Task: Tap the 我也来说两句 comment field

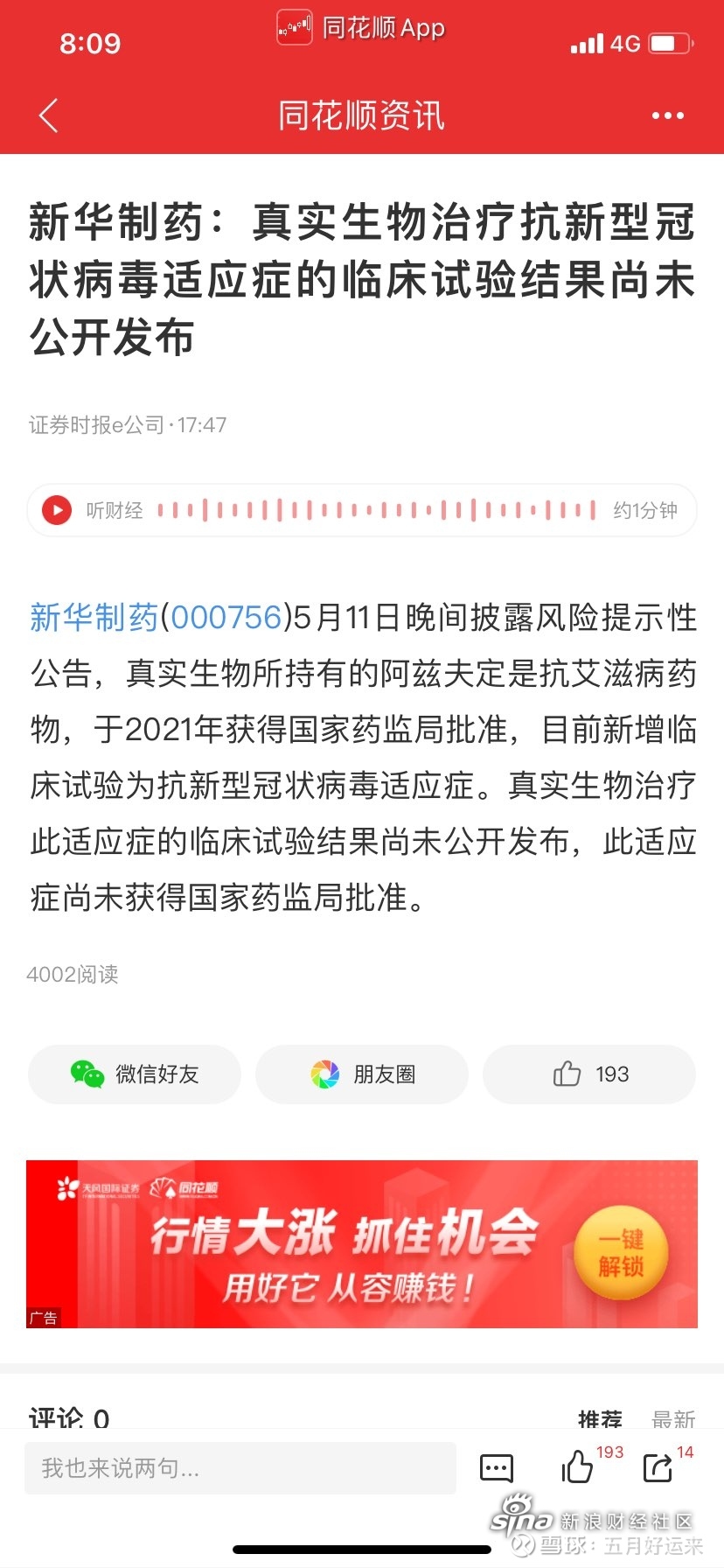Action: click(240, 1468)
